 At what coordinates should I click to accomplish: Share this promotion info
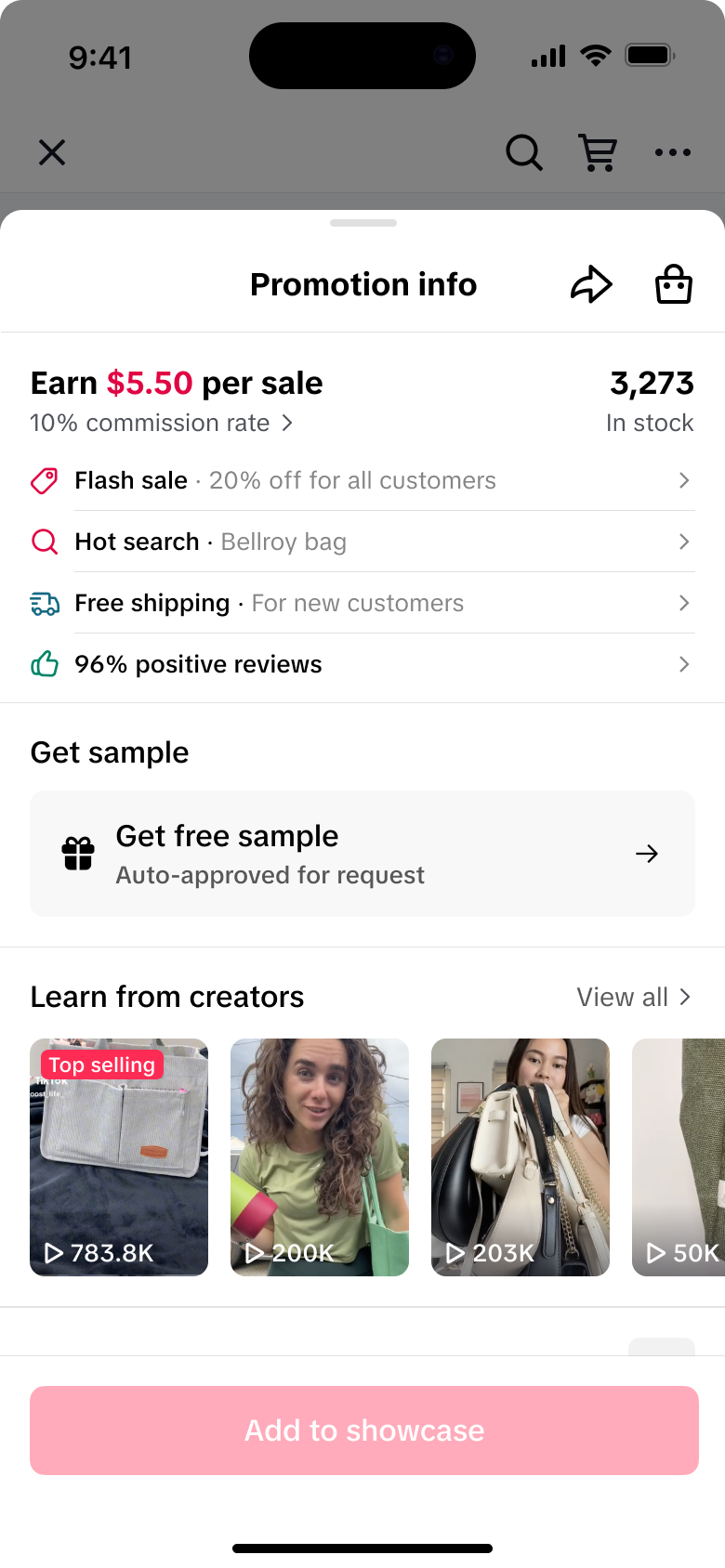(x=591, y=284)
